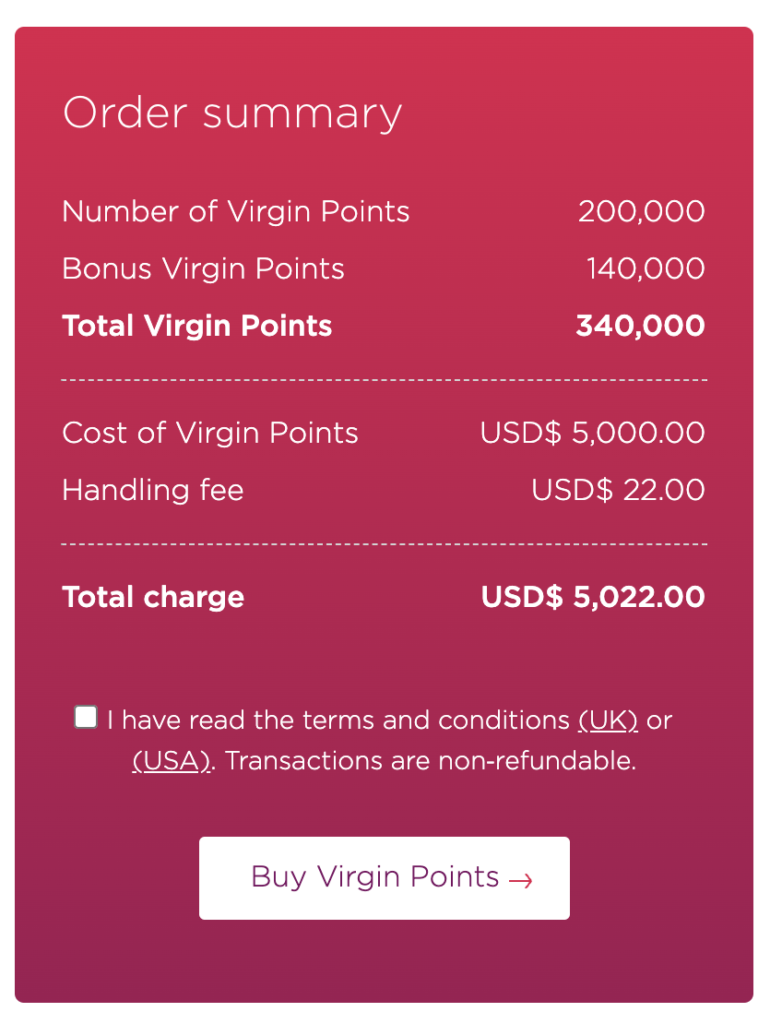
Task: Click the Bonus Virgin Points label
Action: coord(203,269)
